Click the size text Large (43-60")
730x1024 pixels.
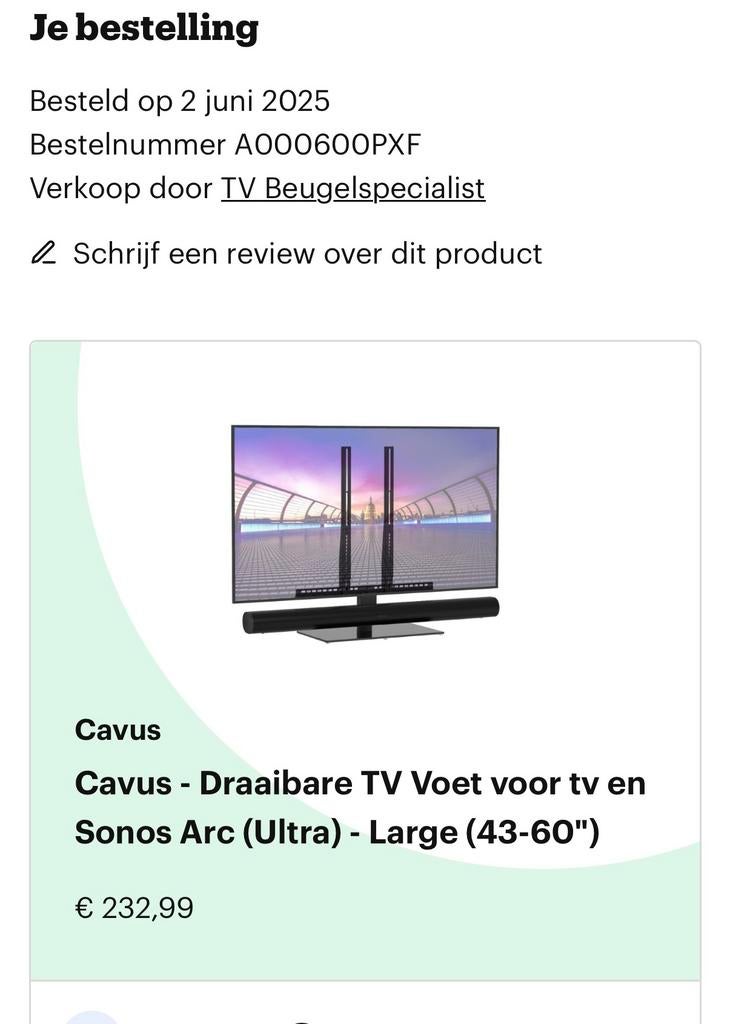[x=485, y=830]
